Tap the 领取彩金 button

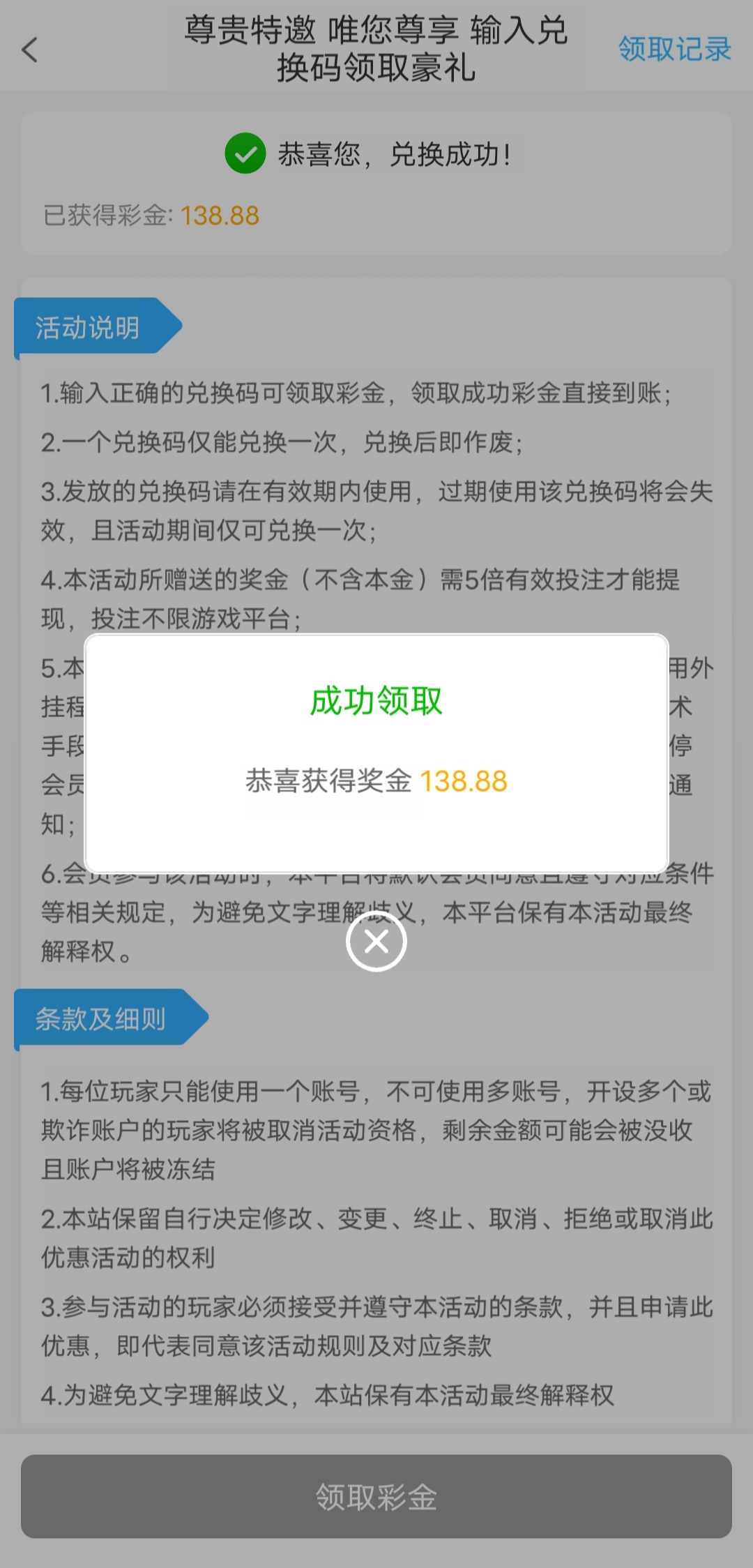click(x=376, y=1496)
